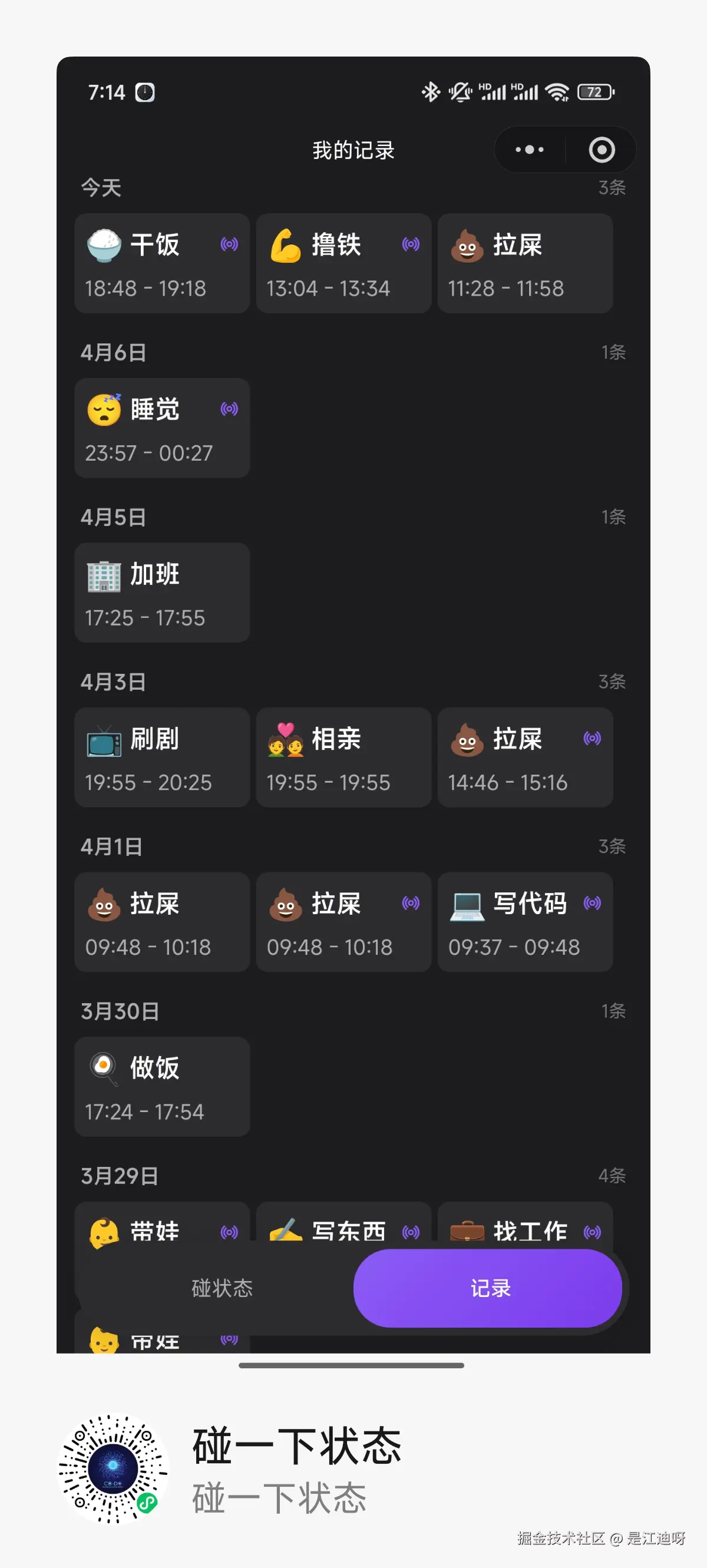Open the 干饭 meal record card icon

(105, 244)
